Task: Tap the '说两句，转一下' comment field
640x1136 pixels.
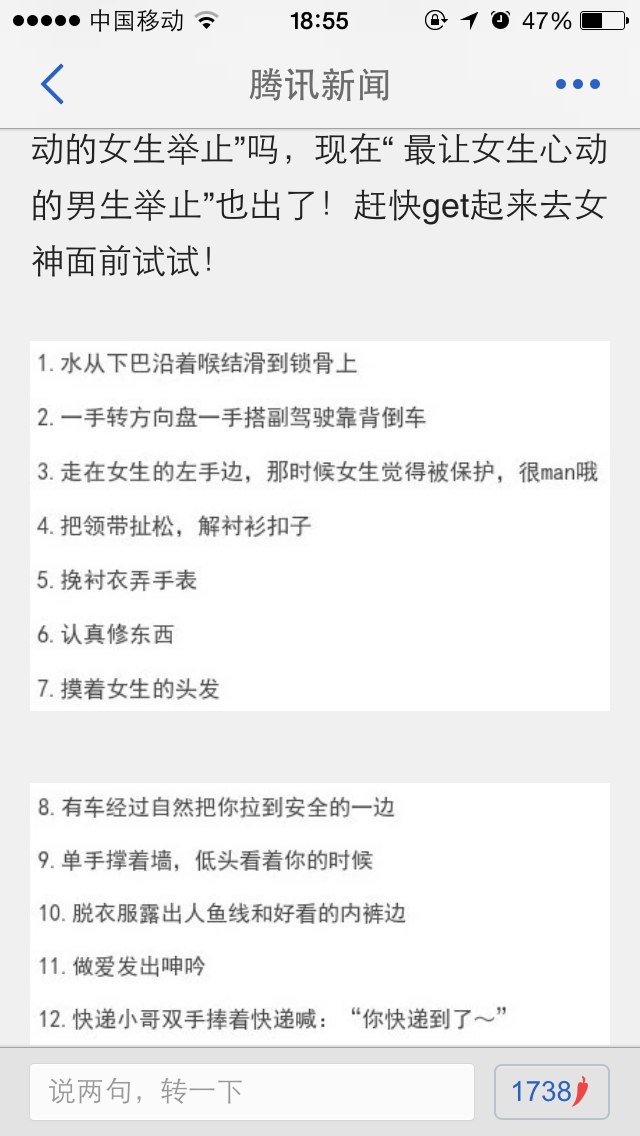Action: [252, 1091]
